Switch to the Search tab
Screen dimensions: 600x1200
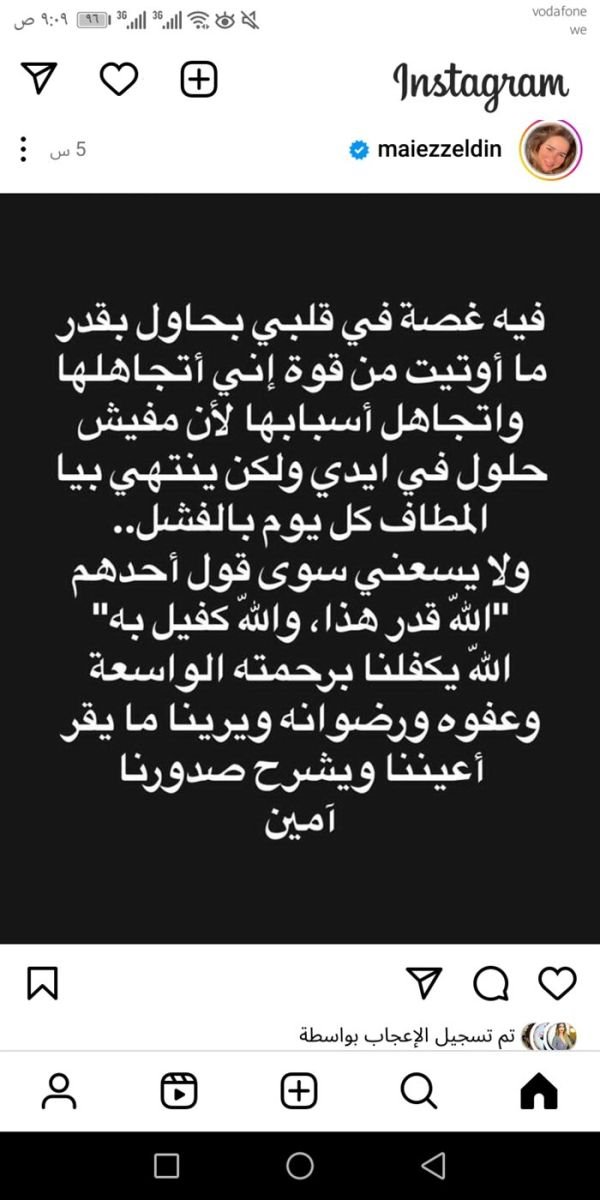click(x=420, y=1091)
